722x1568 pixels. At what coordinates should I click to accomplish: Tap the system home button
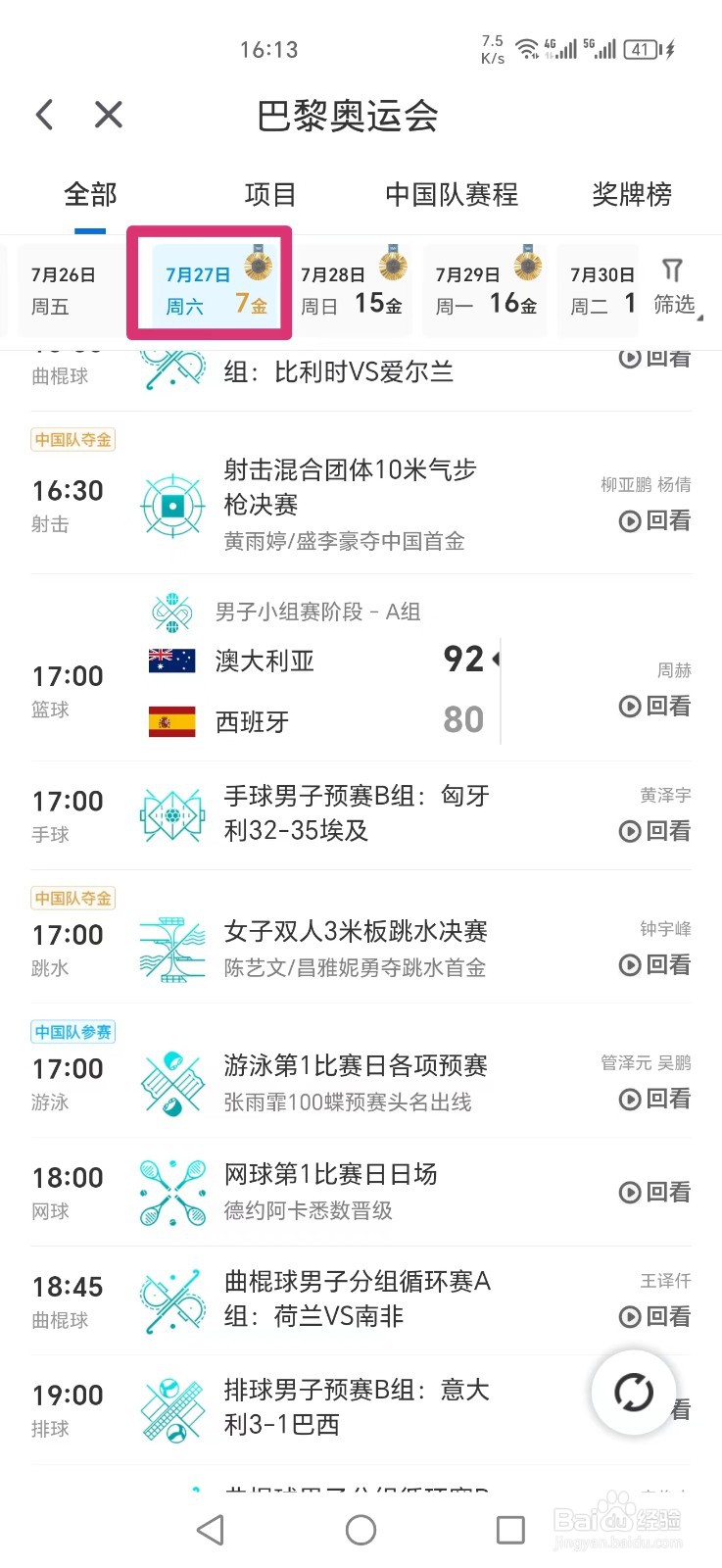[x=361, y=1530]
